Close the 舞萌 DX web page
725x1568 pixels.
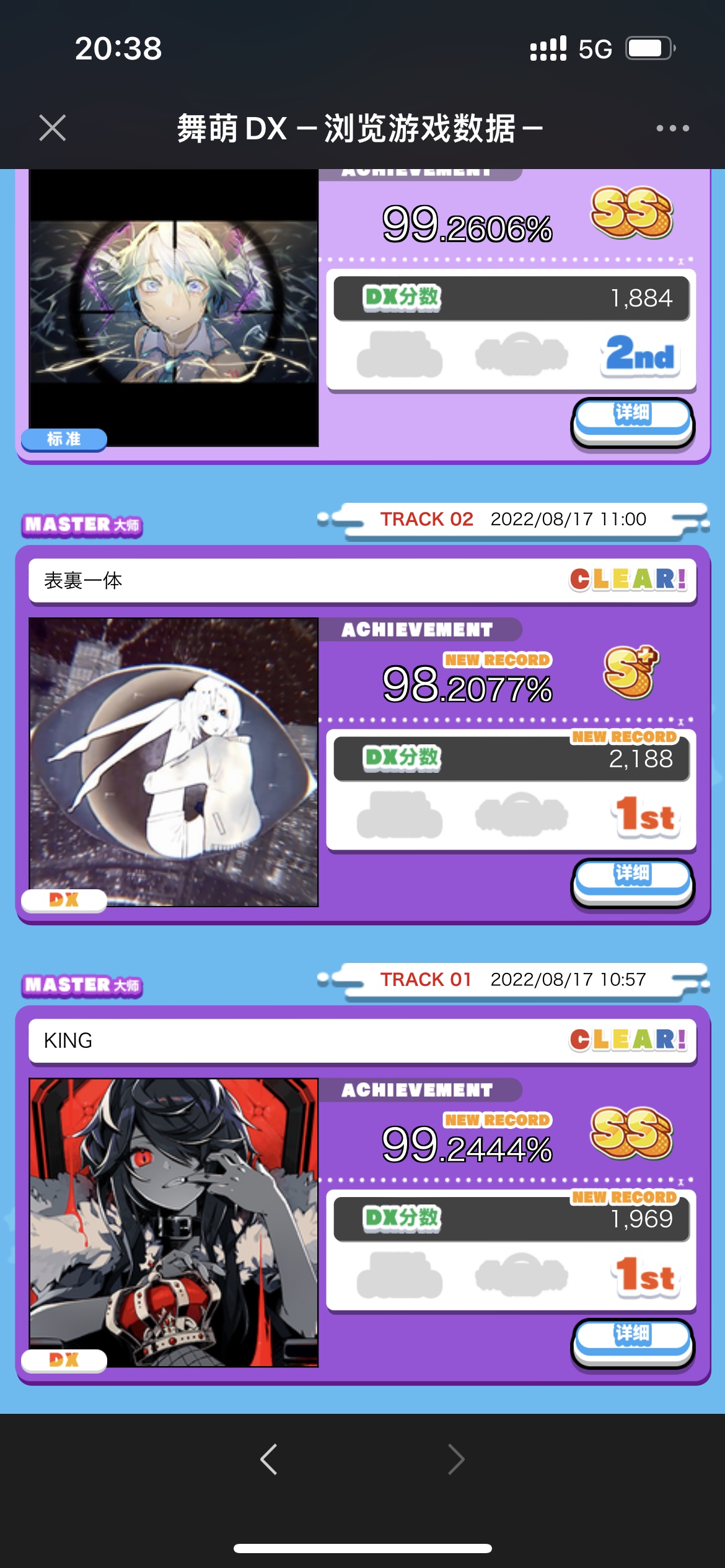click(x=52, y=128)
